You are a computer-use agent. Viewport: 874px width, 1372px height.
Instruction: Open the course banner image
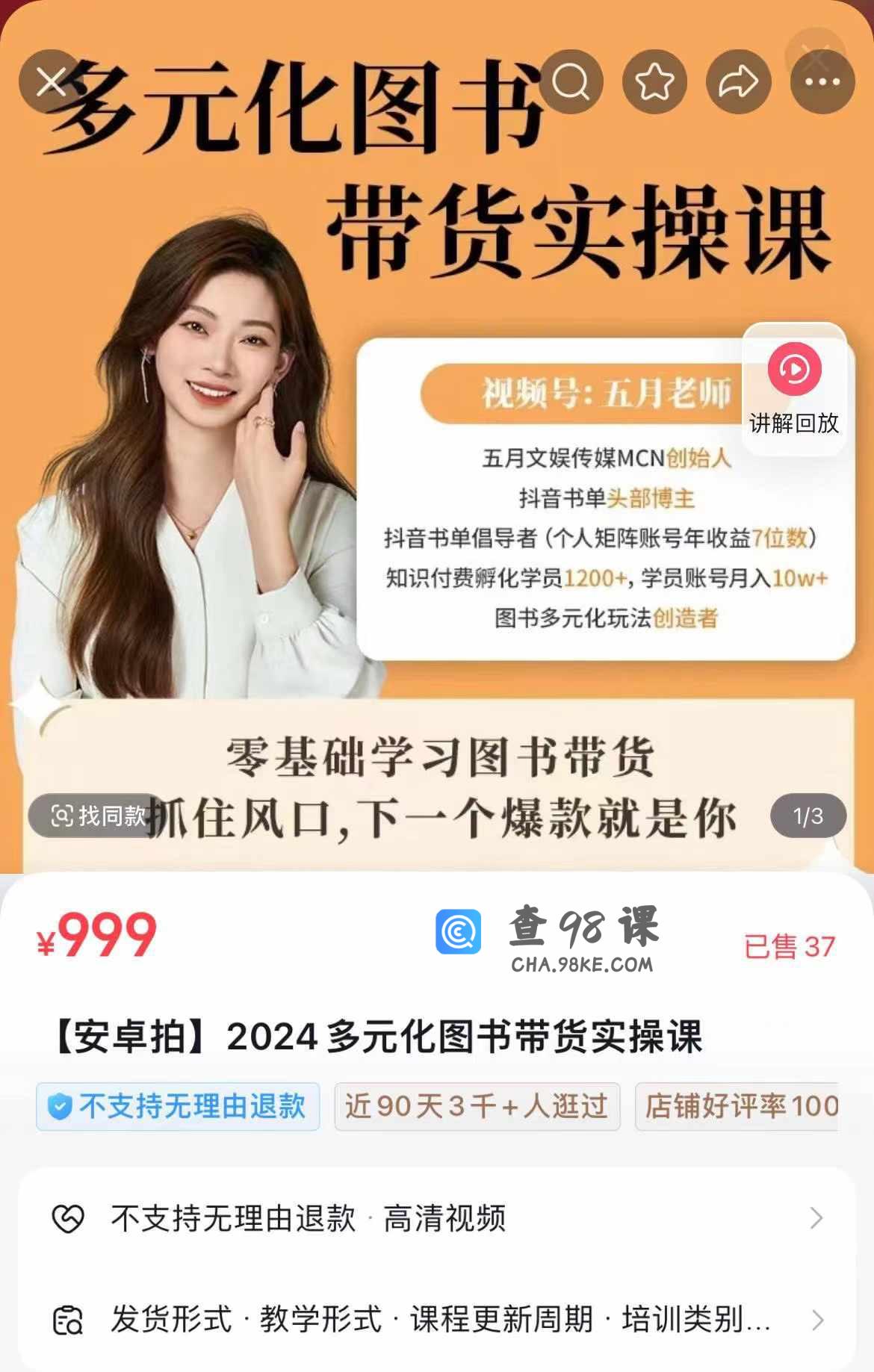pyautogui.click(x=437, y=523)
